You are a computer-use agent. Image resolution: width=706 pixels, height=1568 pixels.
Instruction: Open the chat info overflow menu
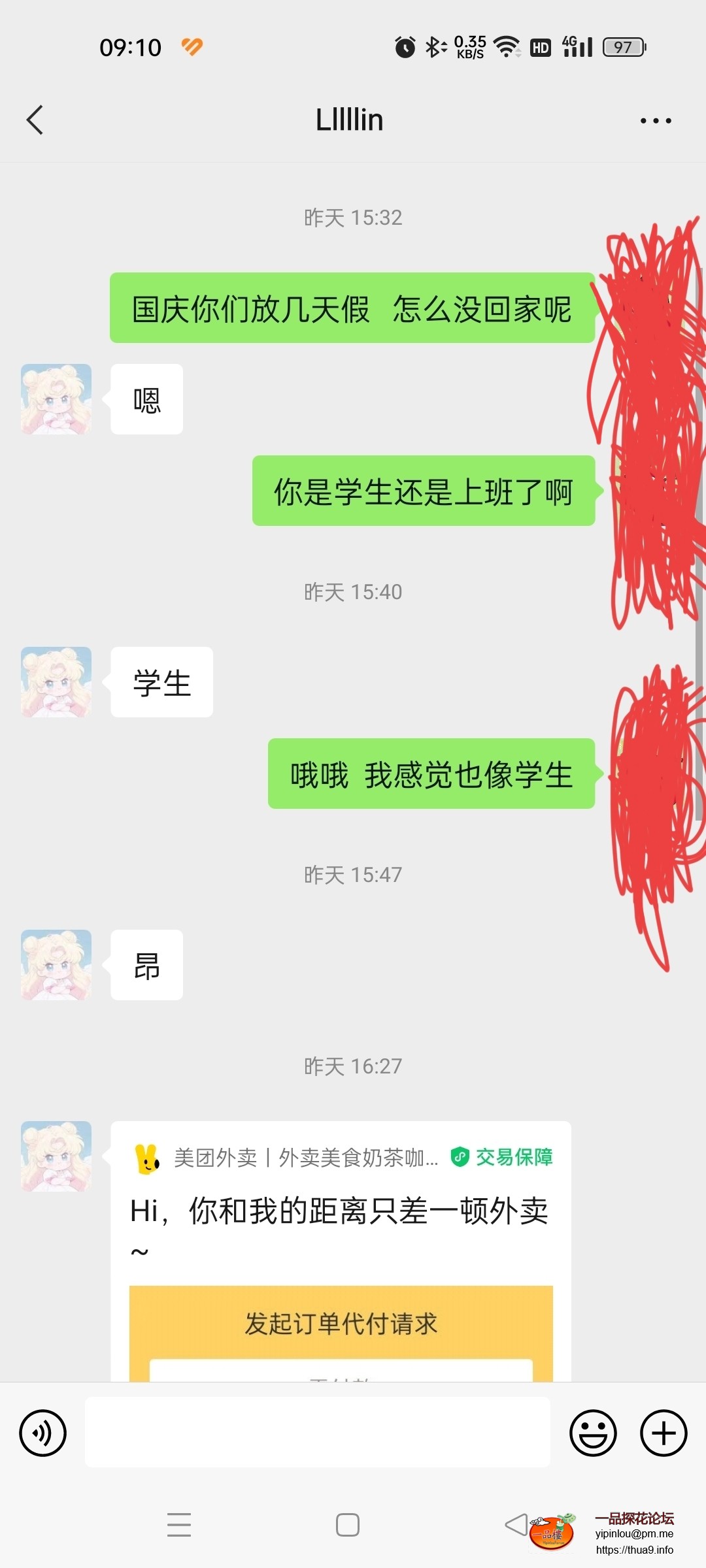tap(655, 120)
